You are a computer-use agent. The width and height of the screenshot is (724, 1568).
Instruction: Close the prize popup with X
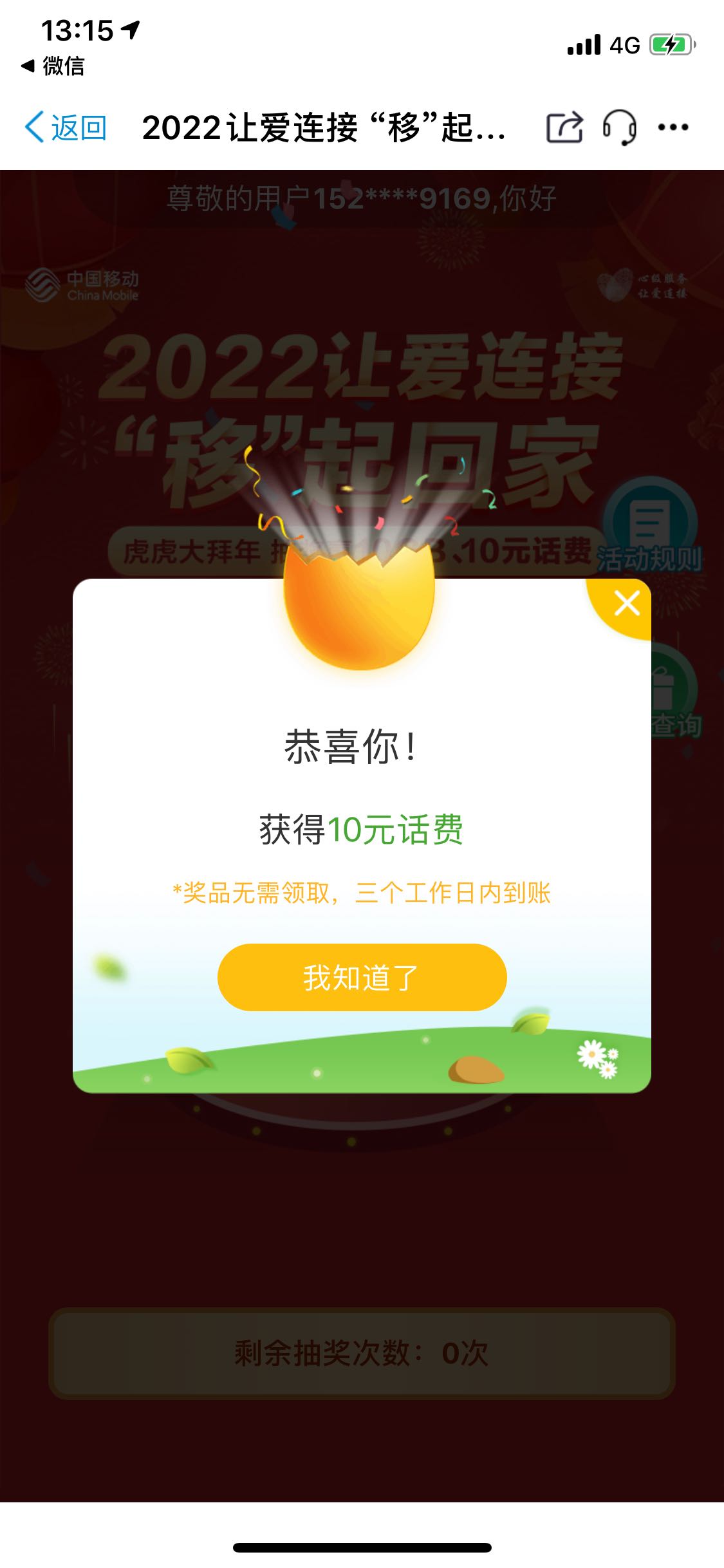pyautogui.click(x=626, y=604)
